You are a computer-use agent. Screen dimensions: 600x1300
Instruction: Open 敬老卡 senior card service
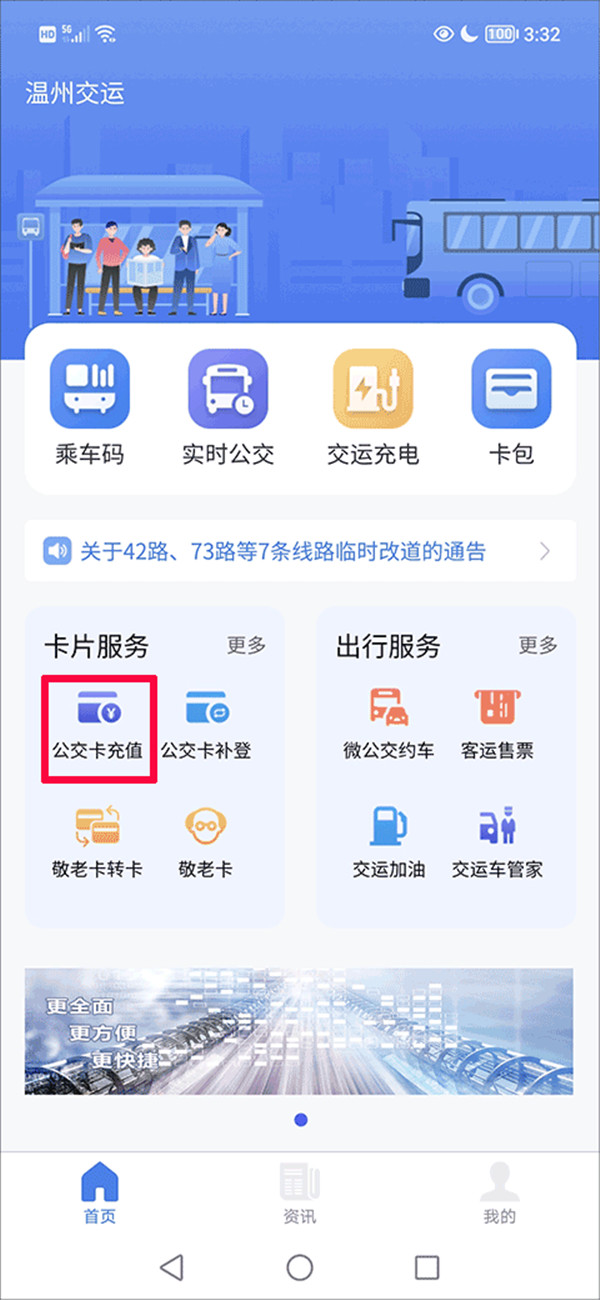click(x=206, y=843)
